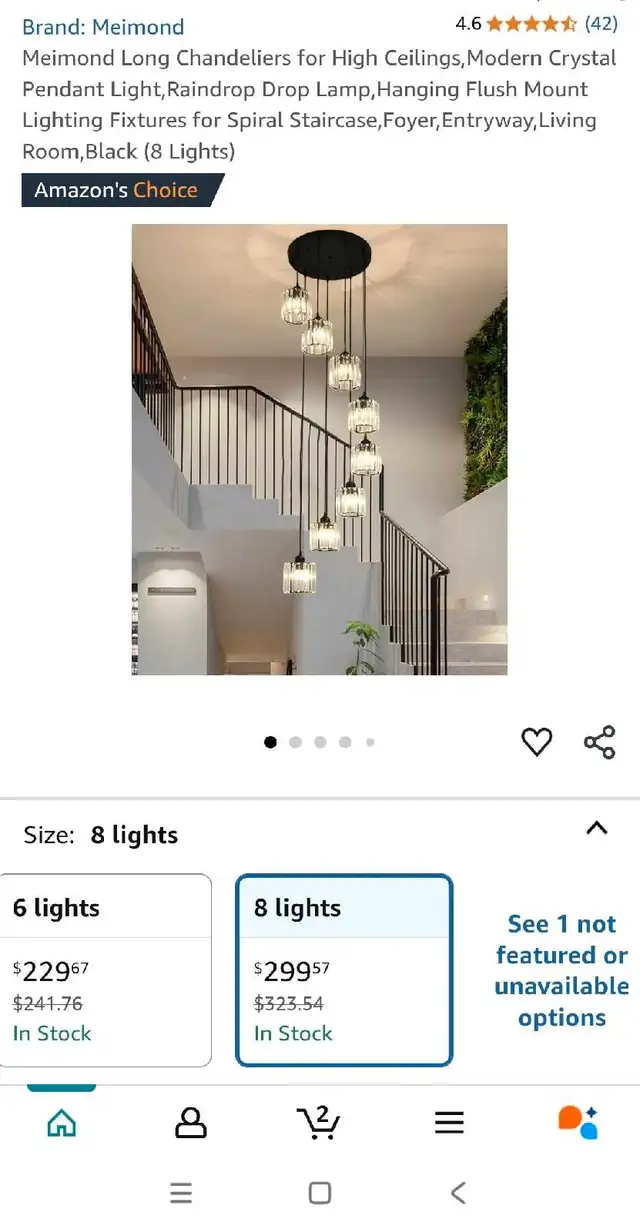See 1 not featured or unavailable options
Screen dimensions: 640x1232
(x=562, y=970)
